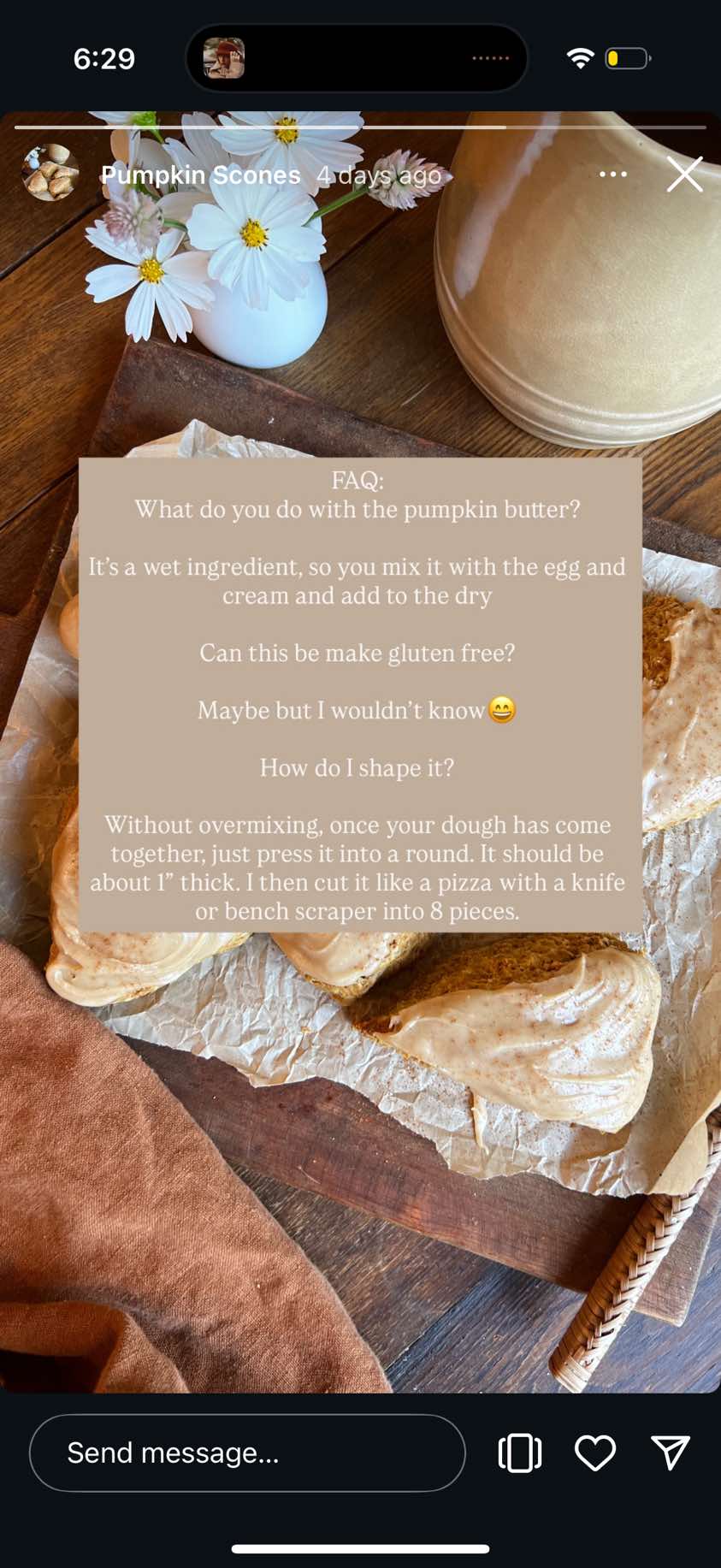The image size is (721, 1568).
Task: Share the story via paper plane icon
Action: click(x=671, y=1453)
